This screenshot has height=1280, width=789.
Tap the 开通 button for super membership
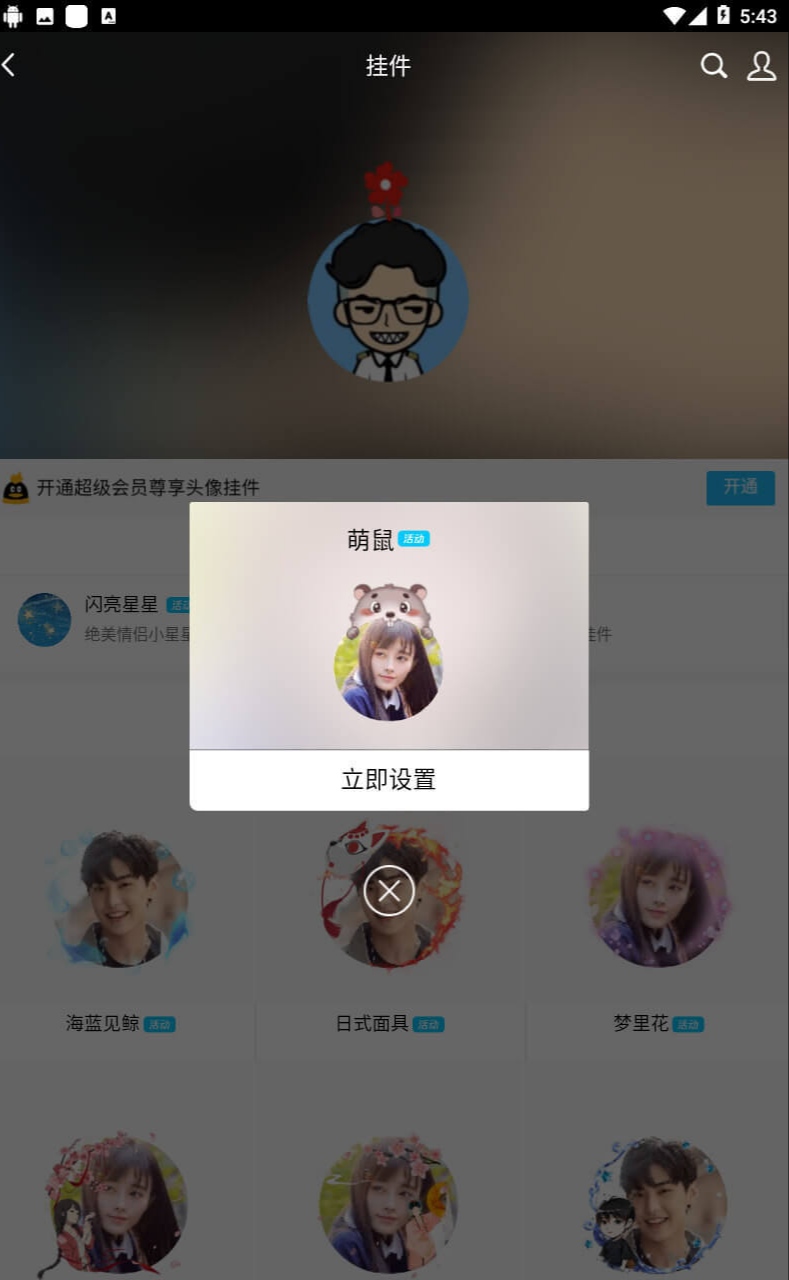(741, 487)
